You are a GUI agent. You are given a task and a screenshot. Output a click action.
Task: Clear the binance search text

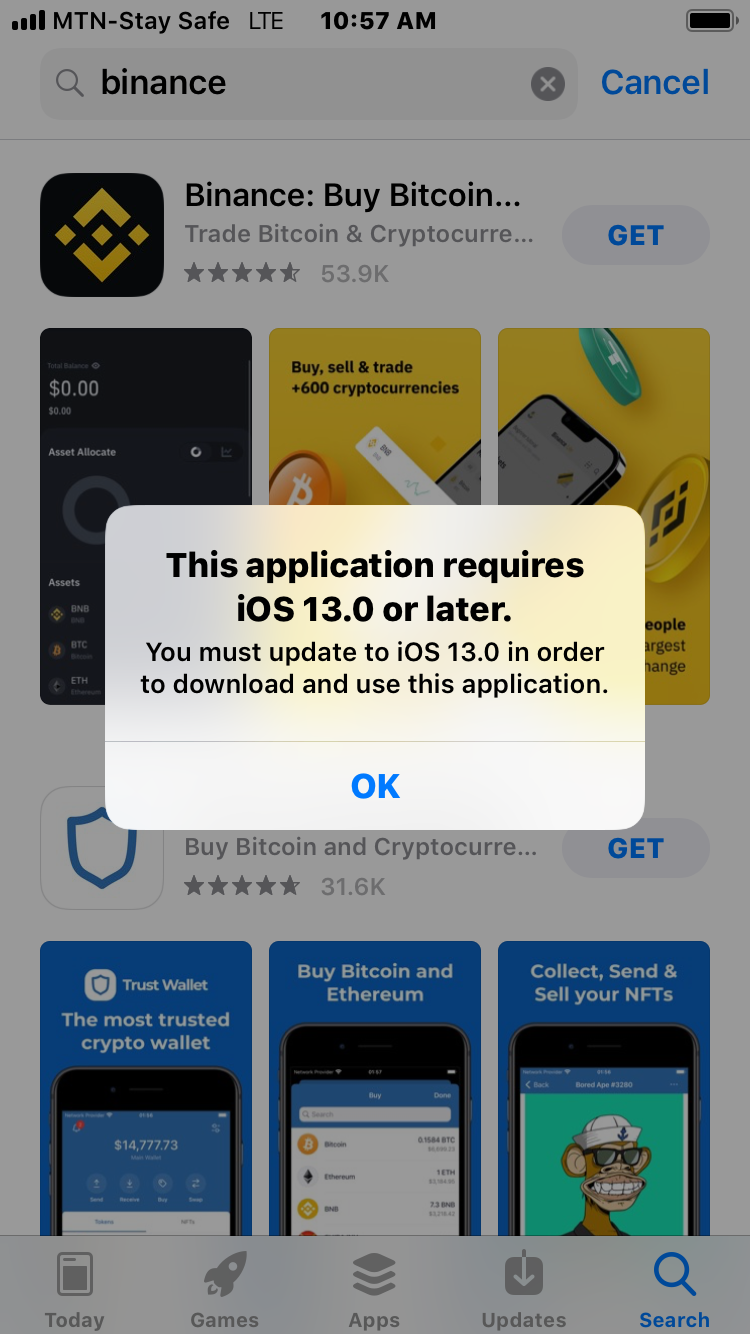[547, 84]
